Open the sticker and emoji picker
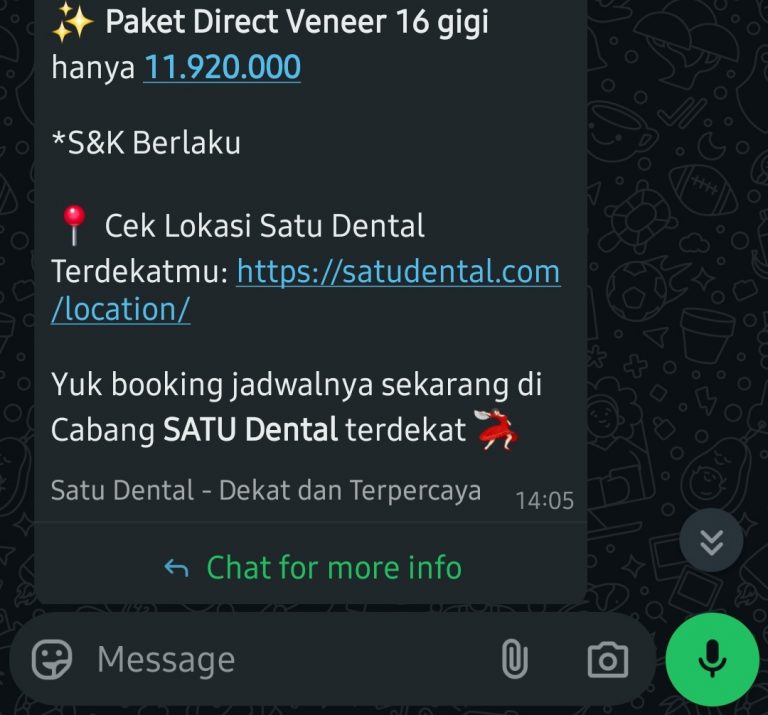Screen dimensions: 768x715 coord(52,660)
